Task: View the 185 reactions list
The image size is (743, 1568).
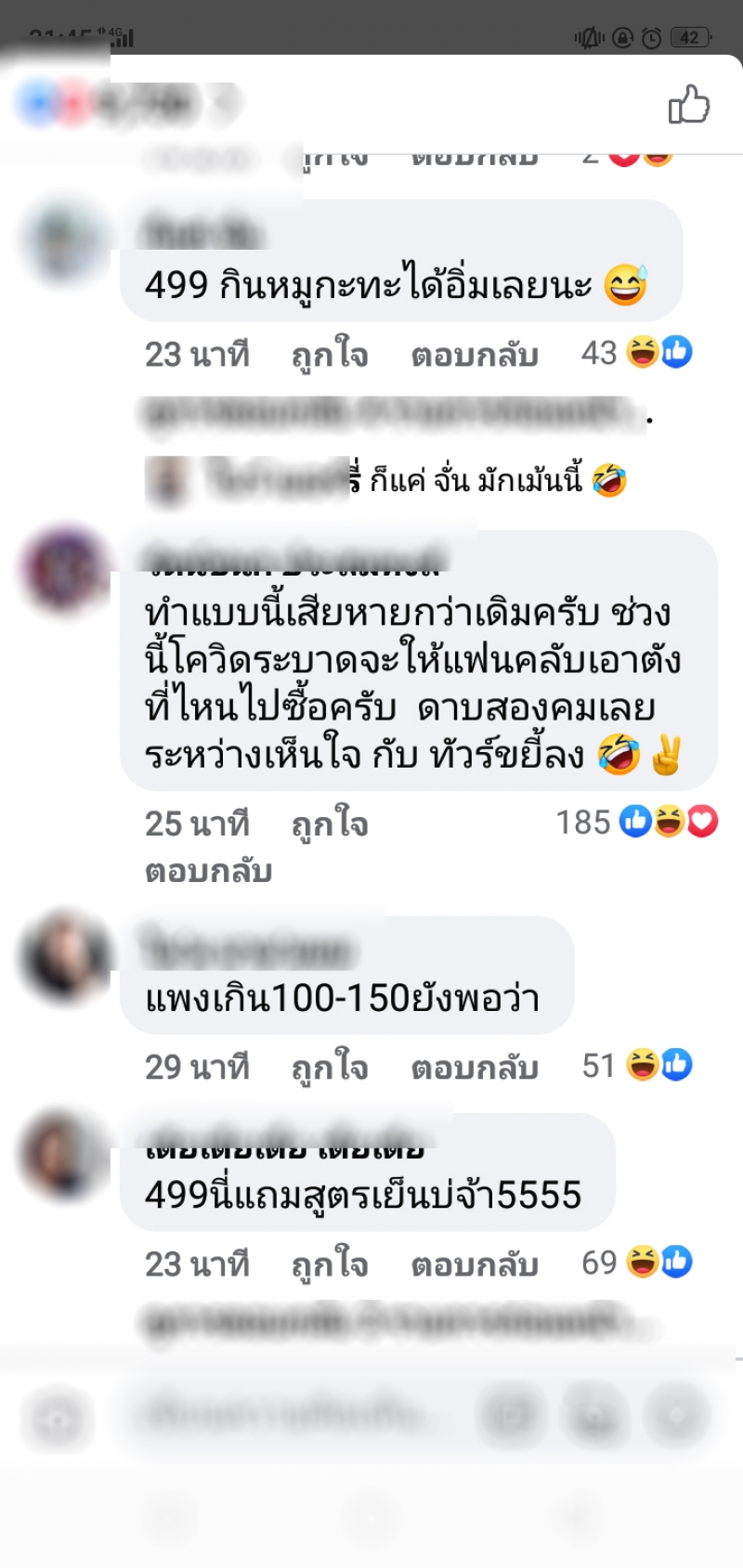Action: (637, 822)
